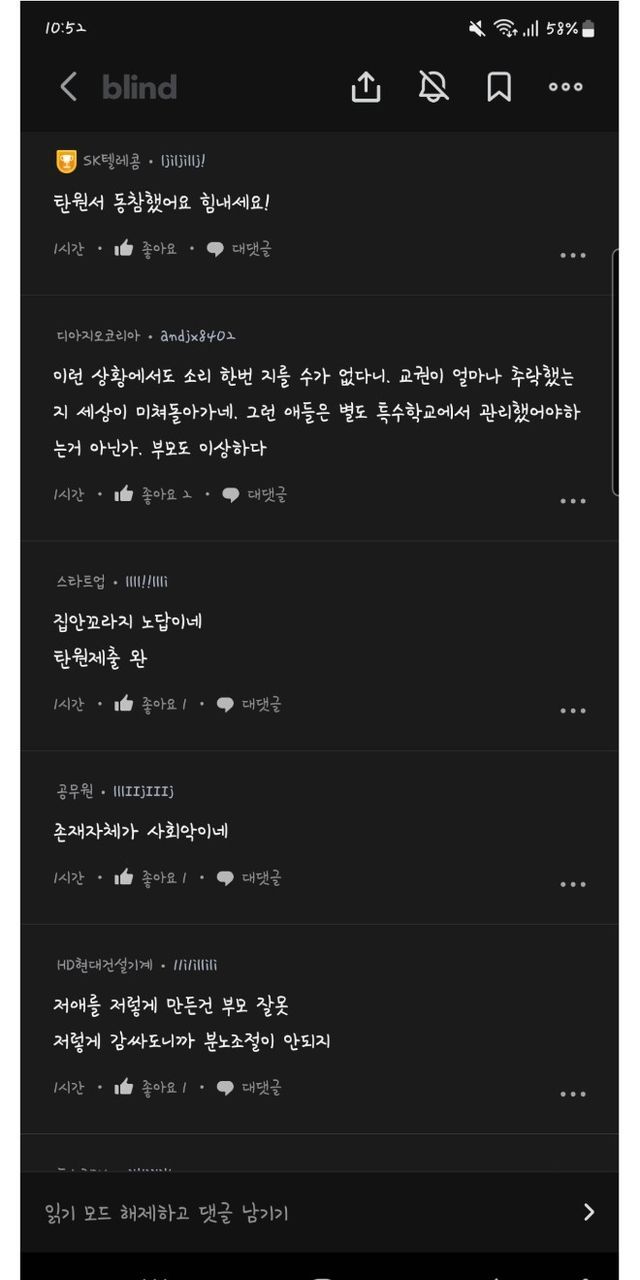The width and height of the screenshot is (640, 1280).
Task: Open options for the 공무원 comment
Action: (572, 885)
